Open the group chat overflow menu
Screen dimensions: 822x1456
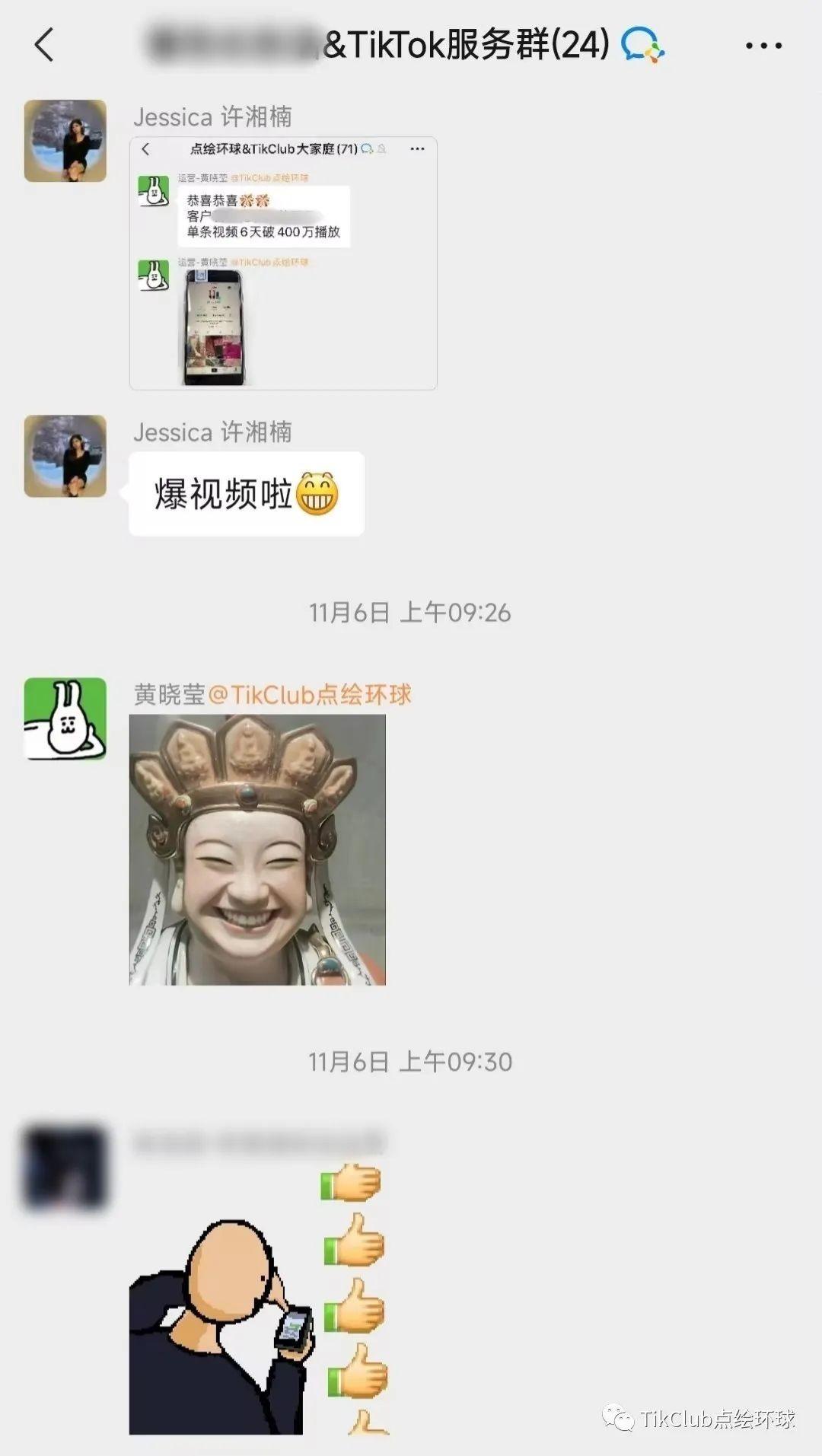763,46
